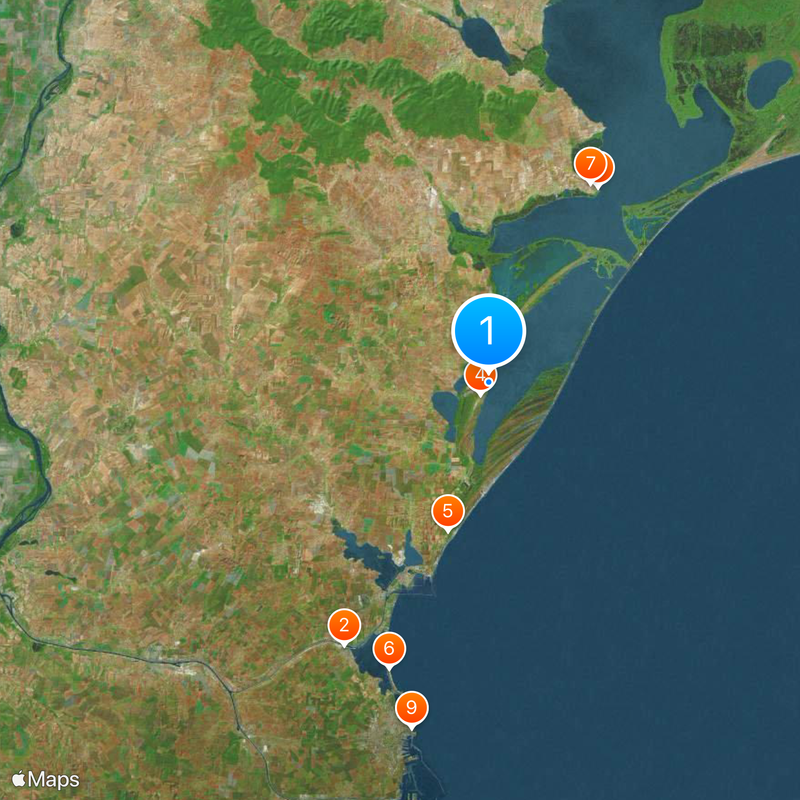Image resolution: width=800 pixels, height=800 pixels.
Task: Tap map pin number 7
Action: 589,163
